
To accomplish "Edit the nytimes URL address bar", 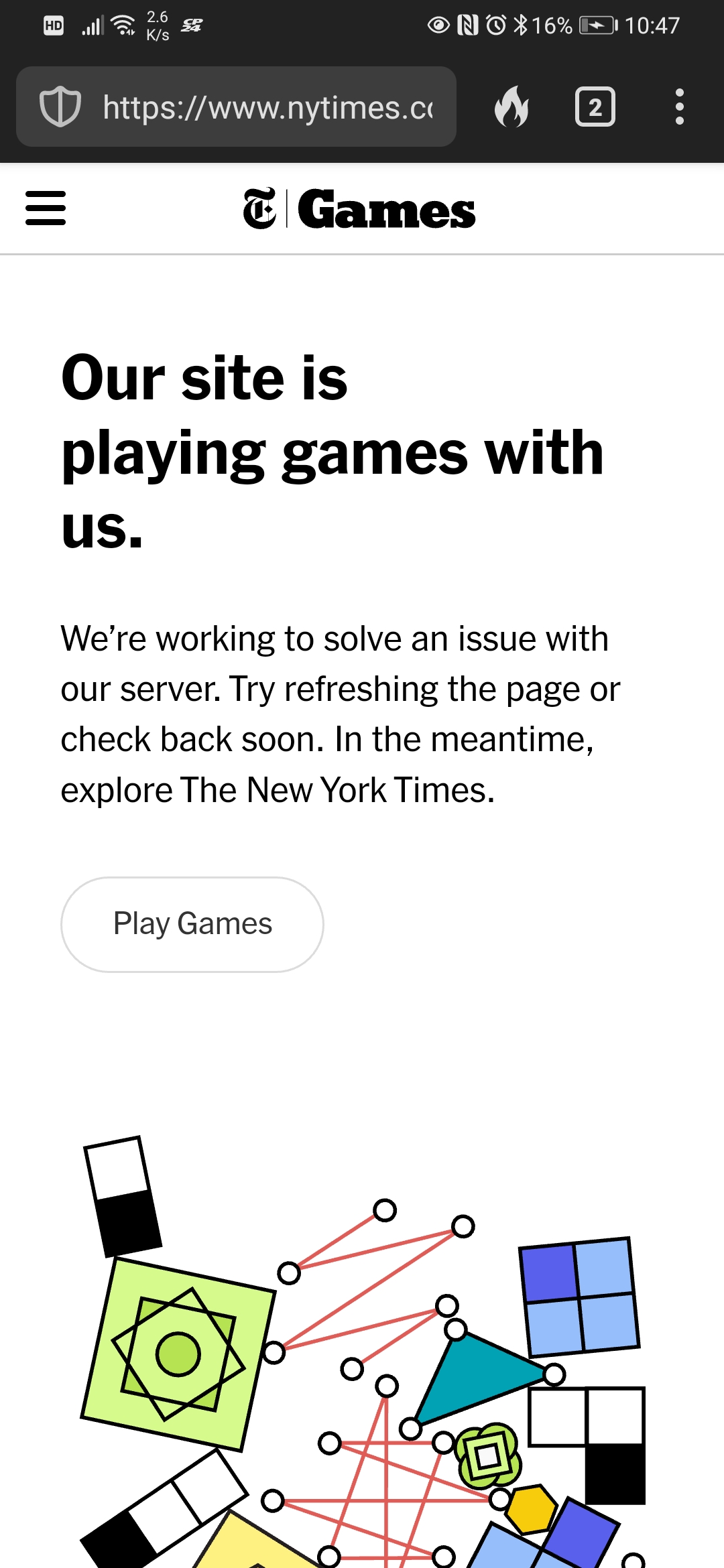I will [267, 107].
